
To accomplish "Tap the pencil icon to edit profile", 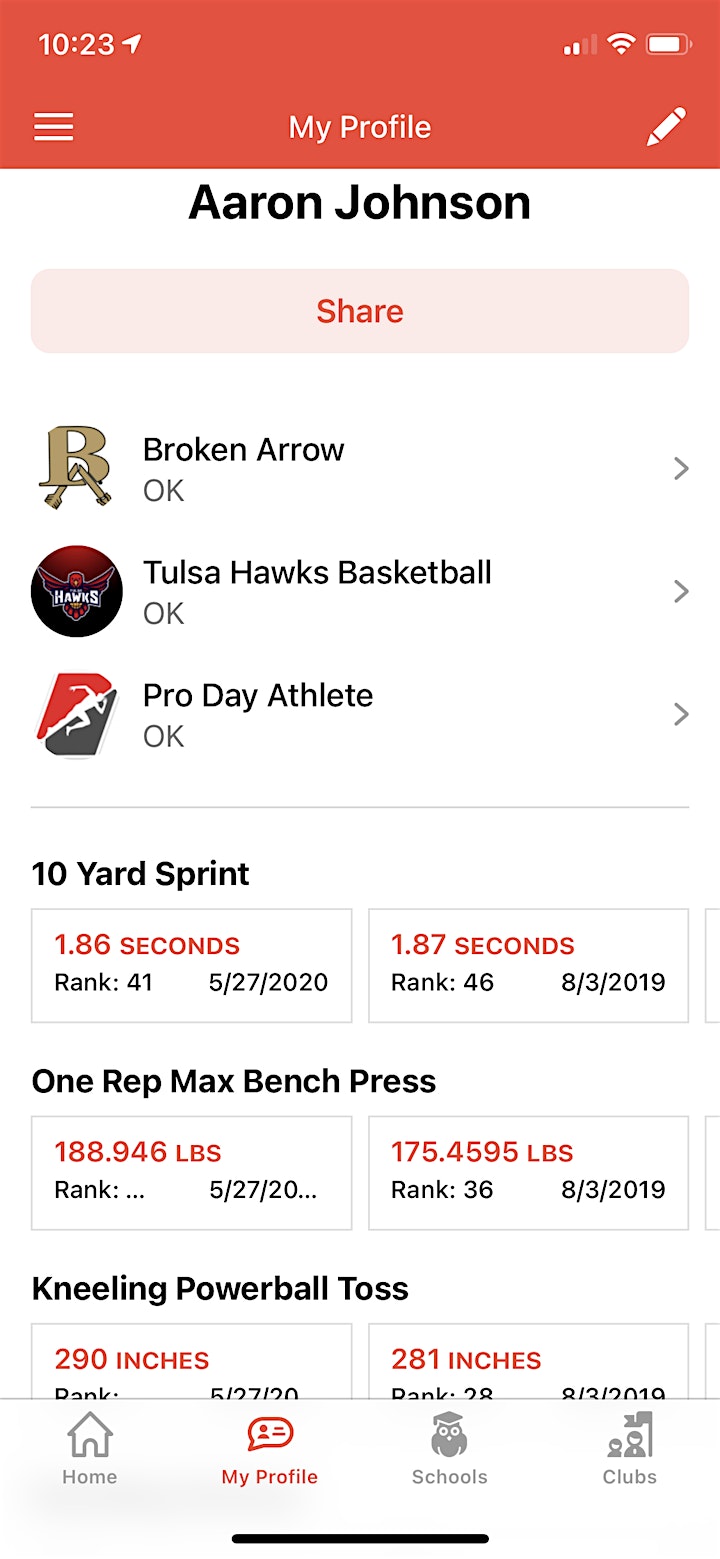I will pyautogui.click(x=666, y=127).
